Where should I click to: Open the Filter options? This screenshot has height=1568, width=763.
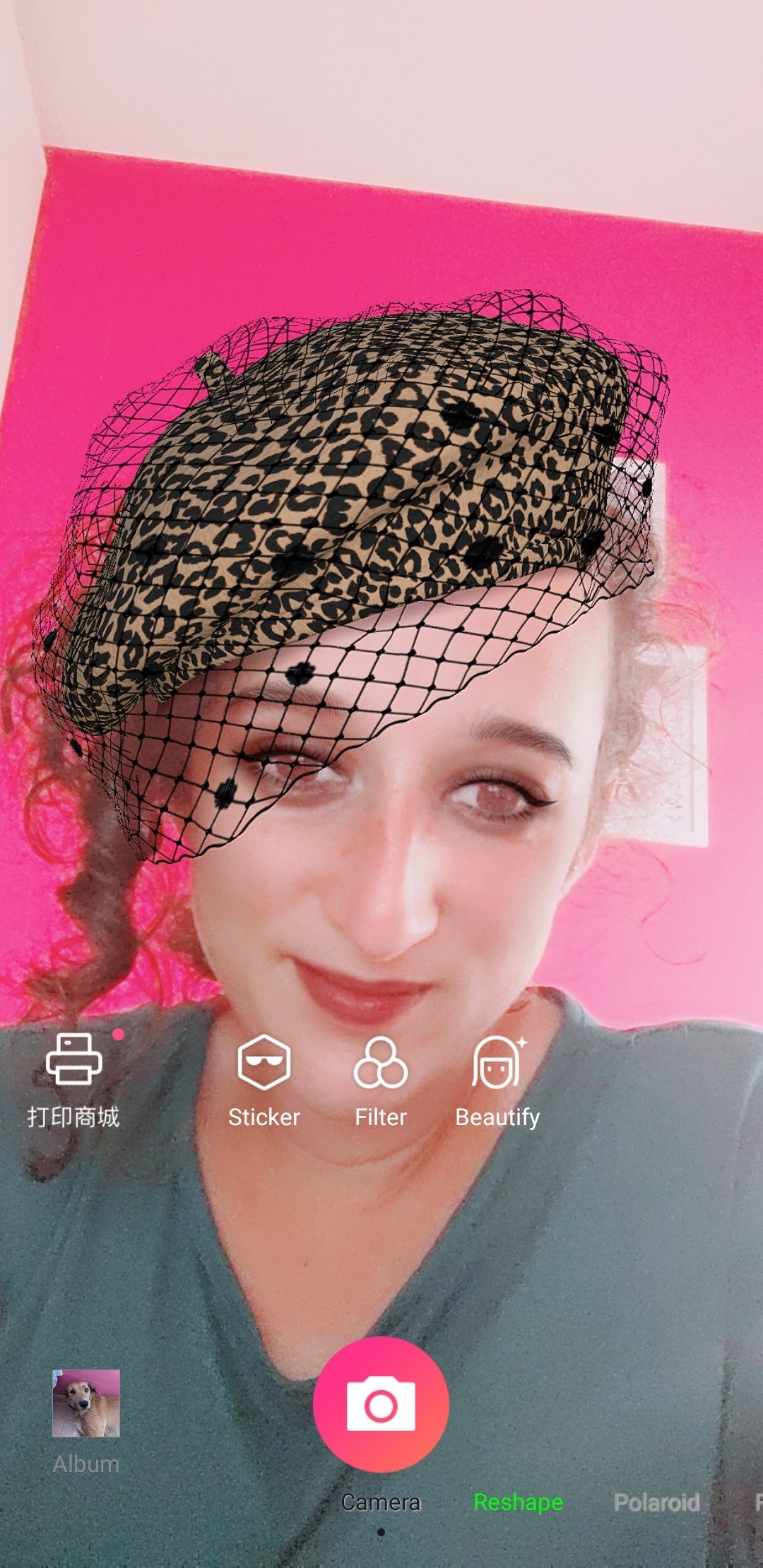click(381, 1080)
